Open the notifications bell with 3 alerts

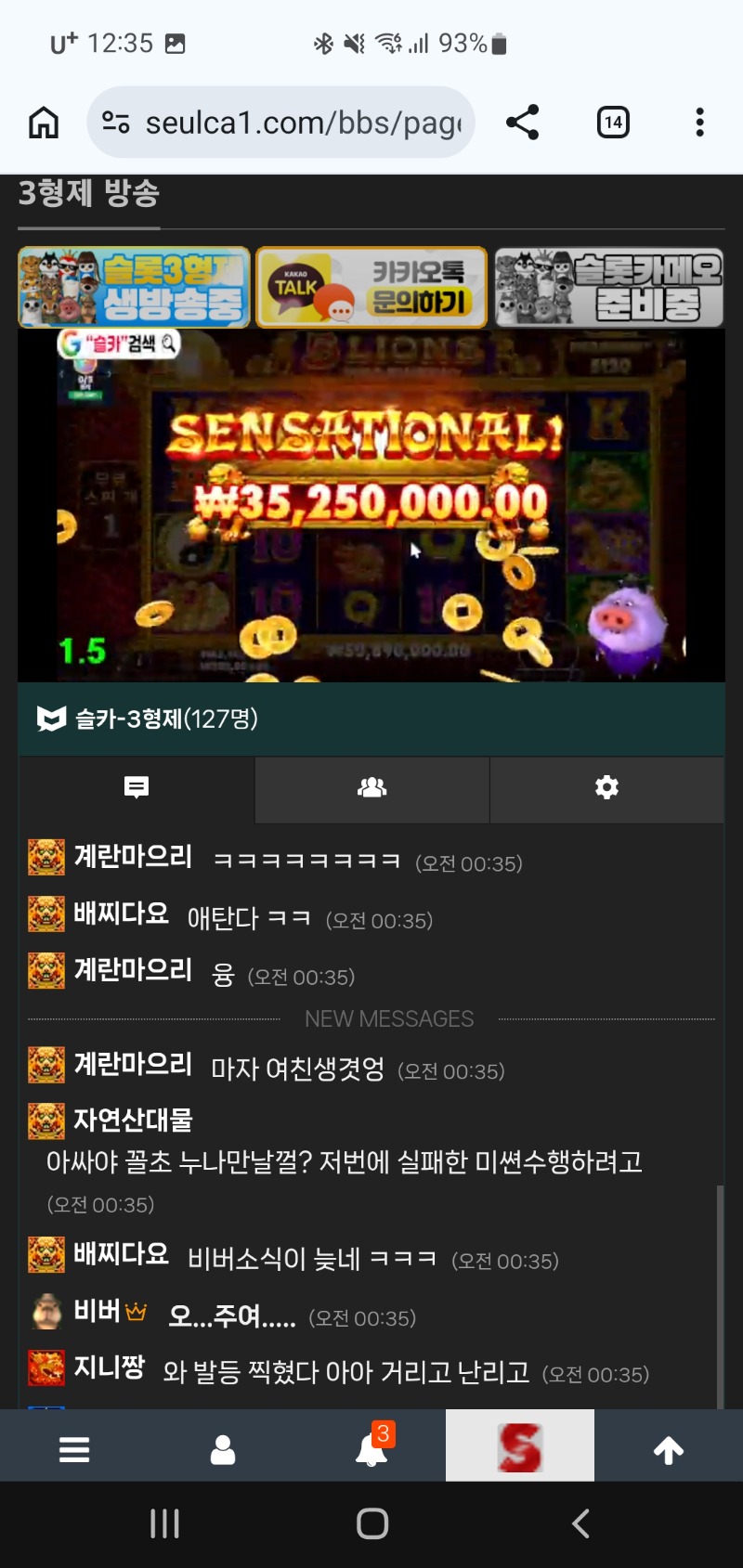[371, 1448]
